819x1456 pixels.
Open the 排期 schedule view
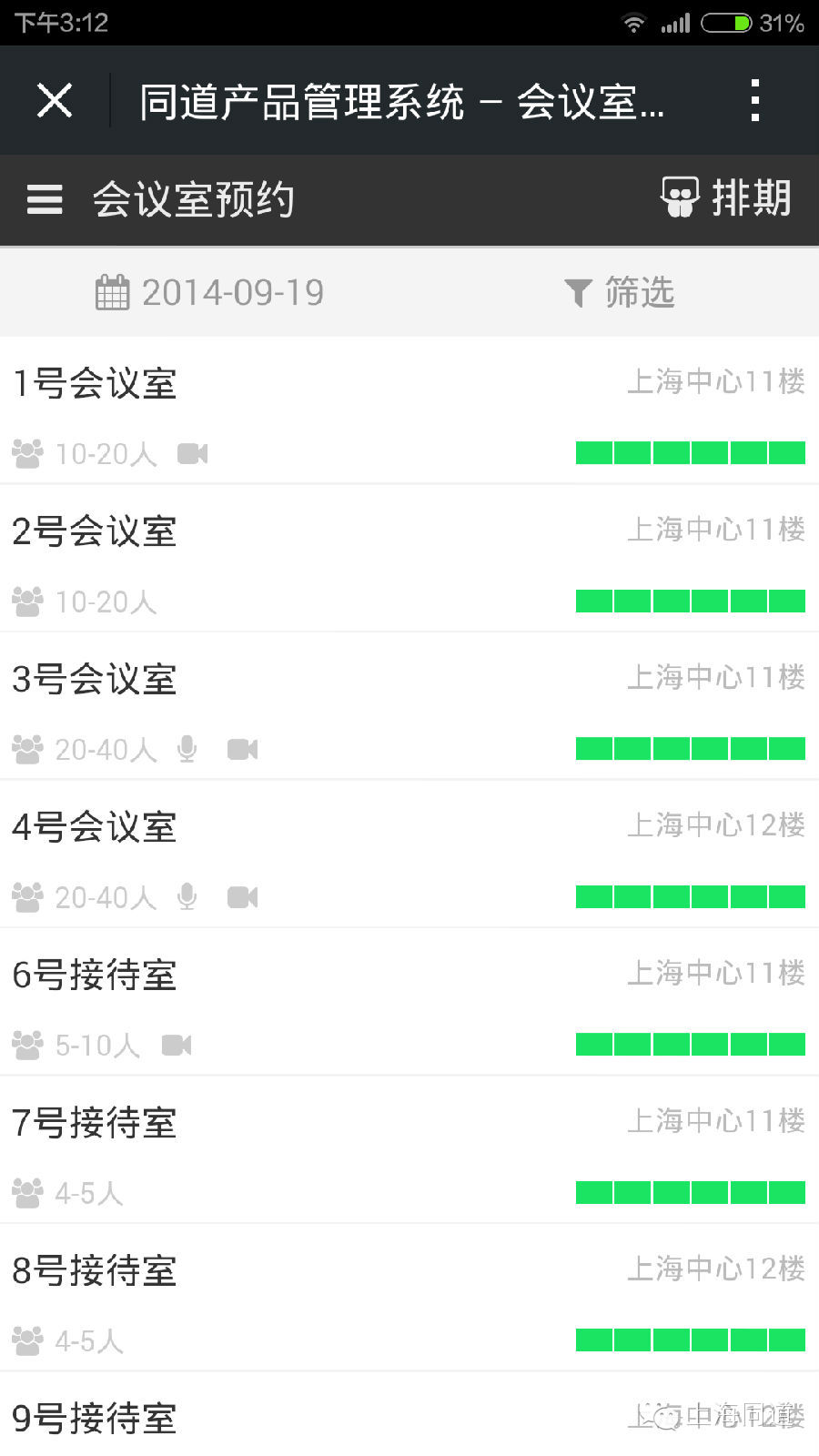(726, 197)
